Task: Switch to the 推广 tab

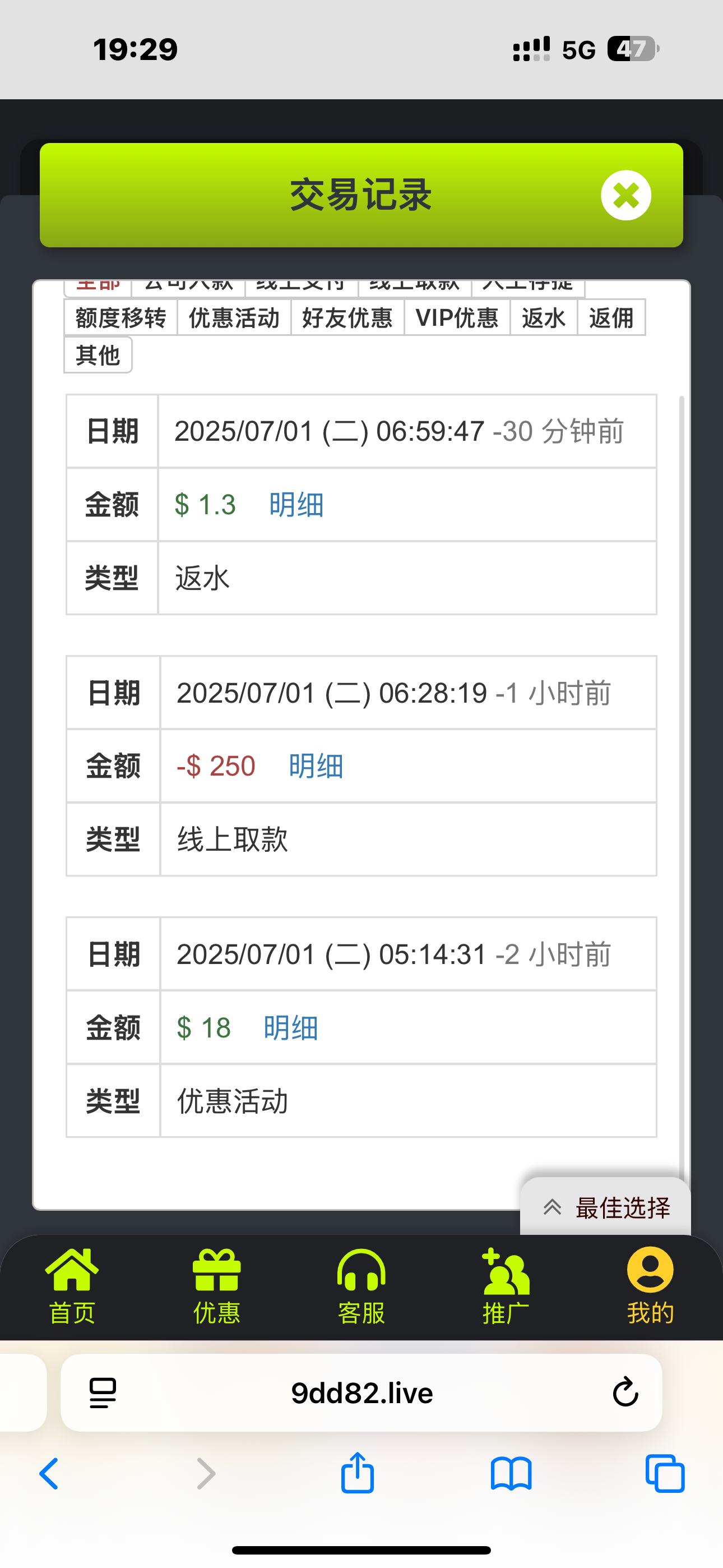Action: pyautogui.click(x=506, y=1285)
